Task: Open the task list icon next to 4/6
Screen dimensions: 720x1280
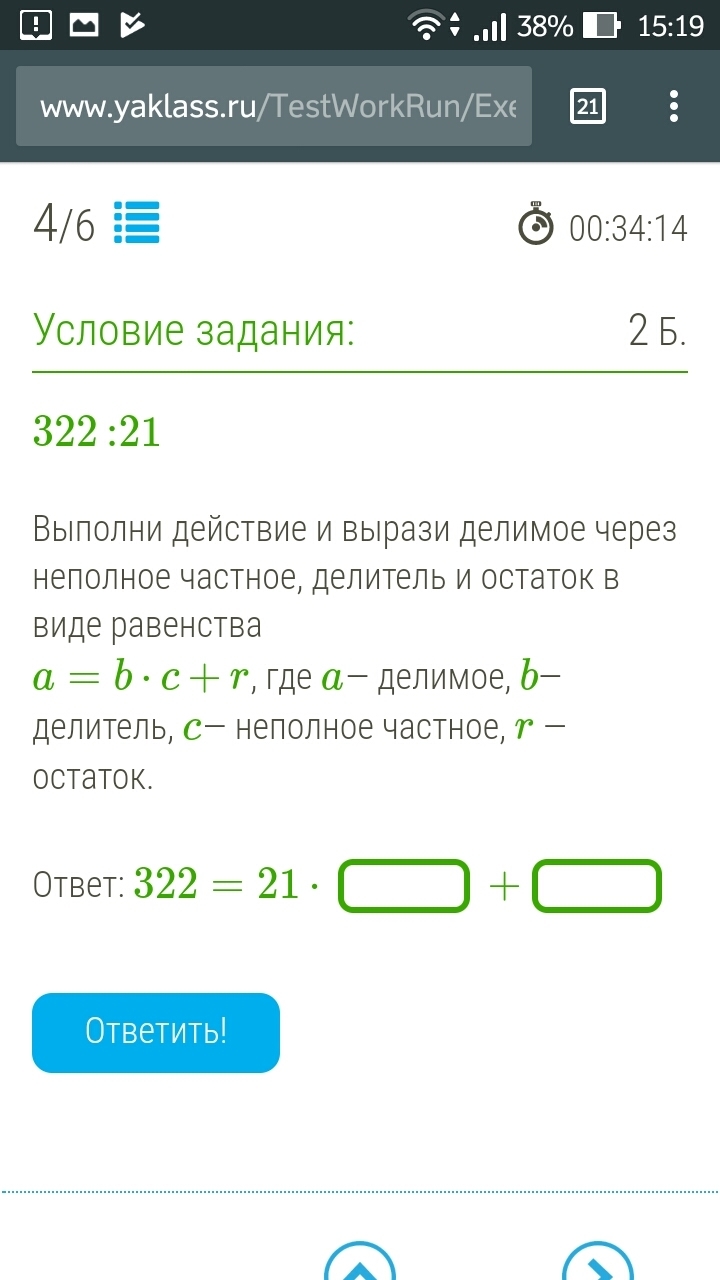Action: pos(137,223)
